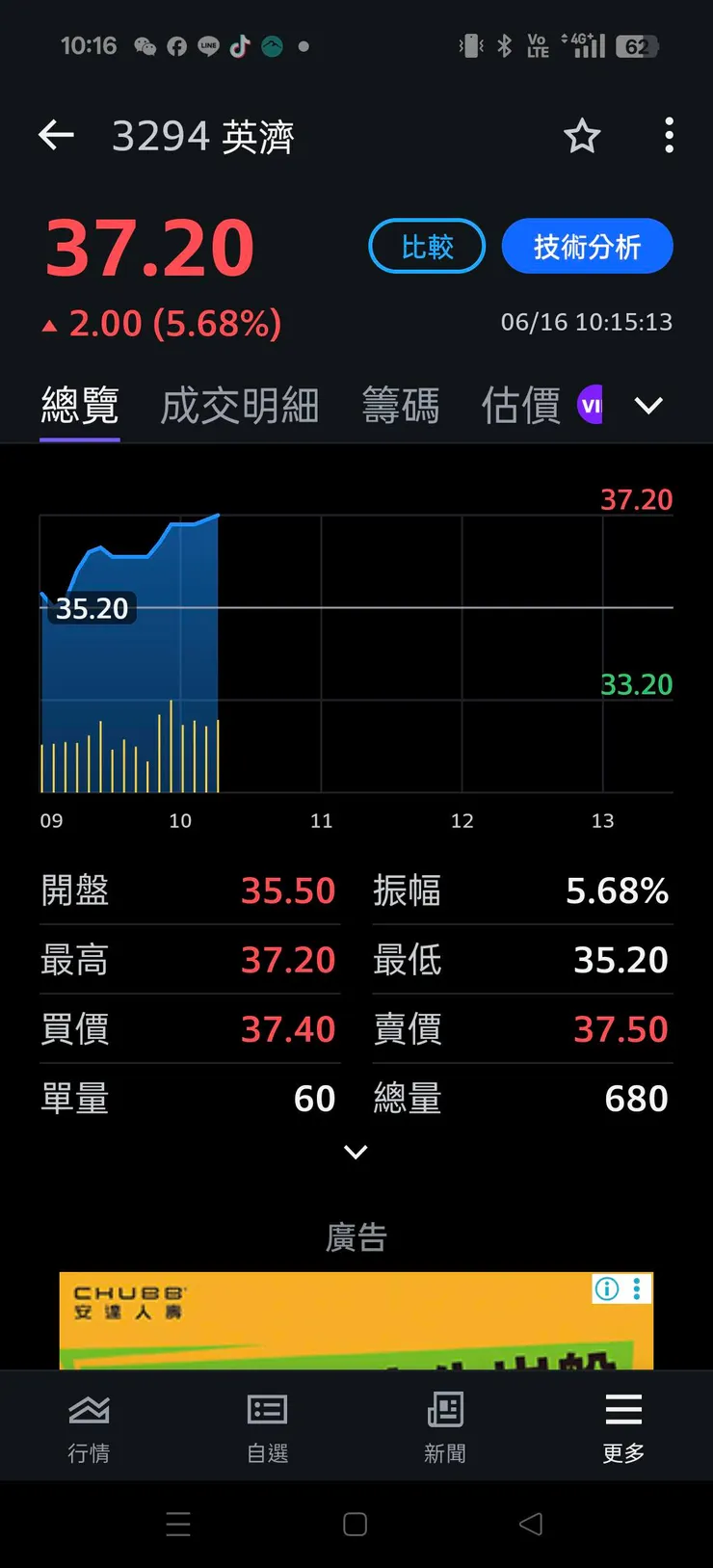Tap the ad options dots on the banner
This screenshot has width=713, height=1568.
[x=637, y=1289]
